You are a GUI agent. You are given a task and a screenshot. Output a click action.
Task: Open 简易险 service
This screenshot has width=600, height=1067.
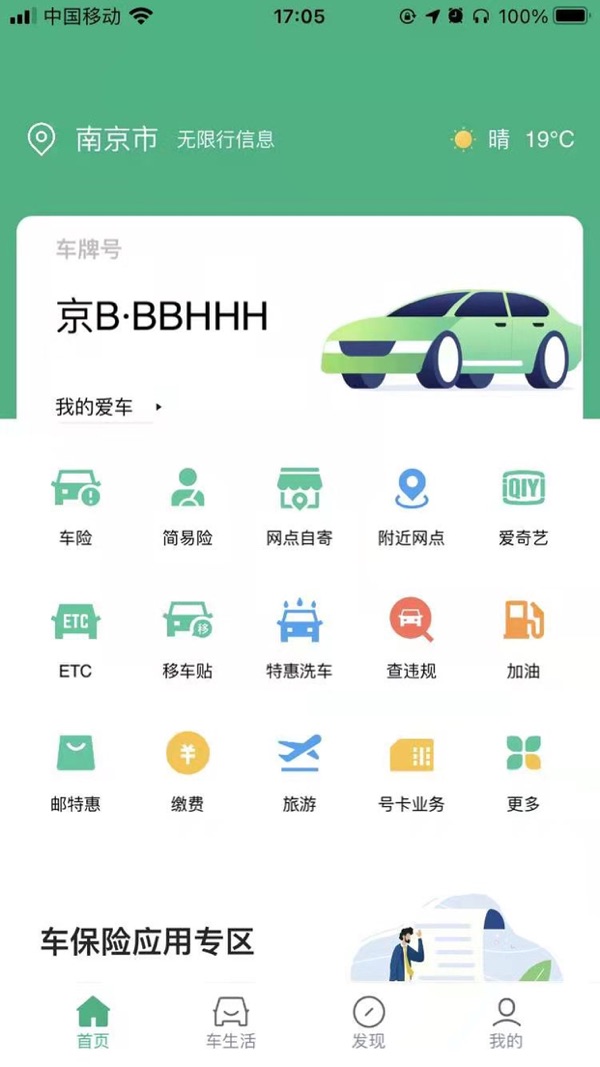tap(187, 505)
